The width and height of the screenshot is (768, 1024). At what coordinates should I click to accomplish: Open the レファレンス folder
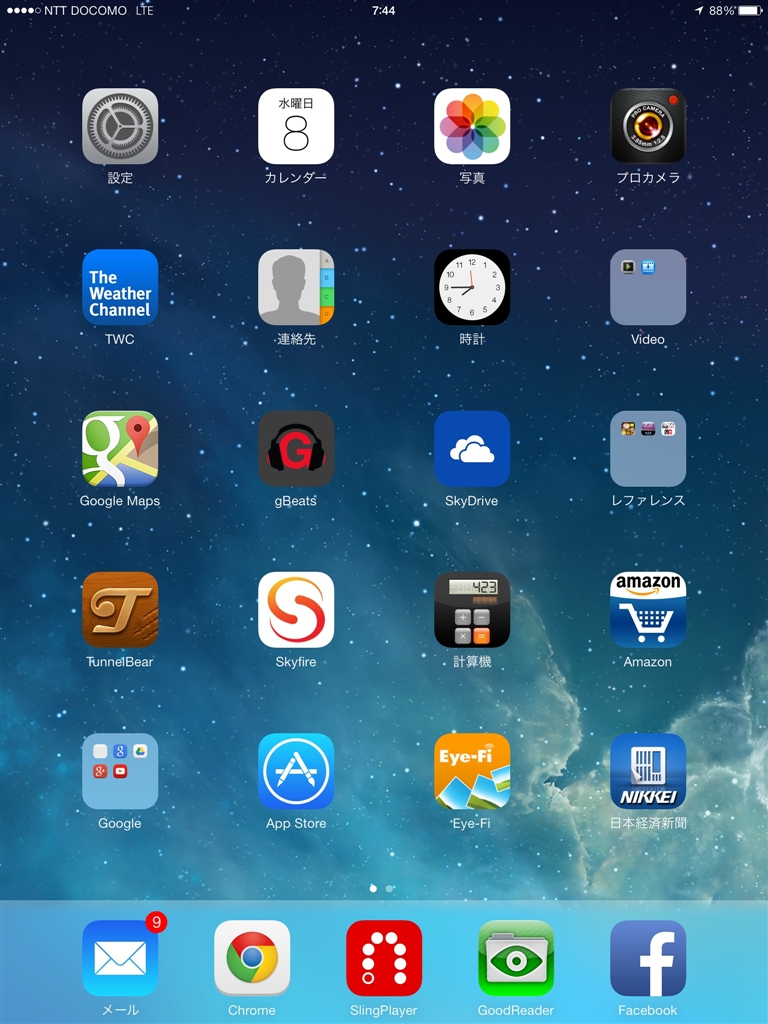648,449
